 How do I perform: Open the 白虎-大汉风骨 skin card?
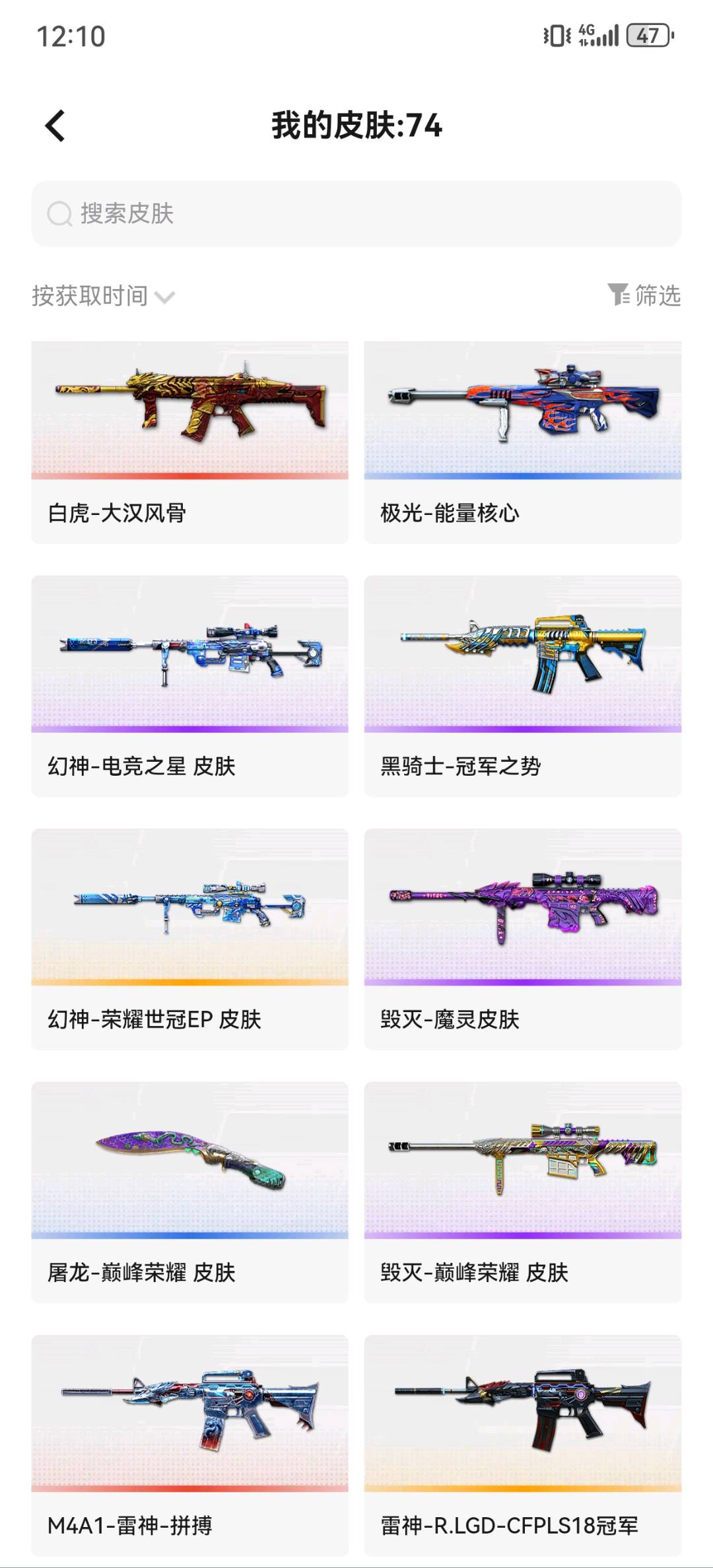(190, 442)
